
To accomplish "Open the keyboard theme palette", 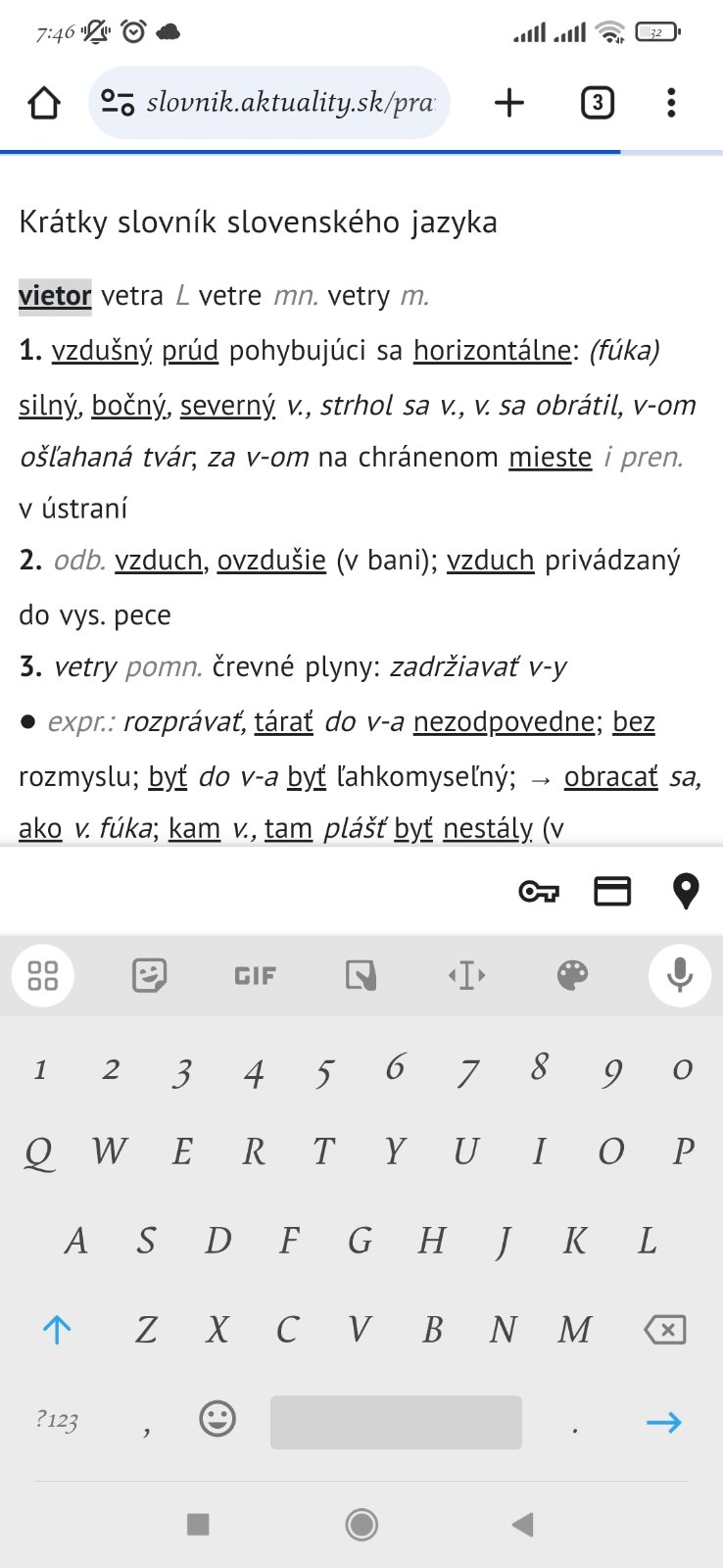I will point(572,976).
